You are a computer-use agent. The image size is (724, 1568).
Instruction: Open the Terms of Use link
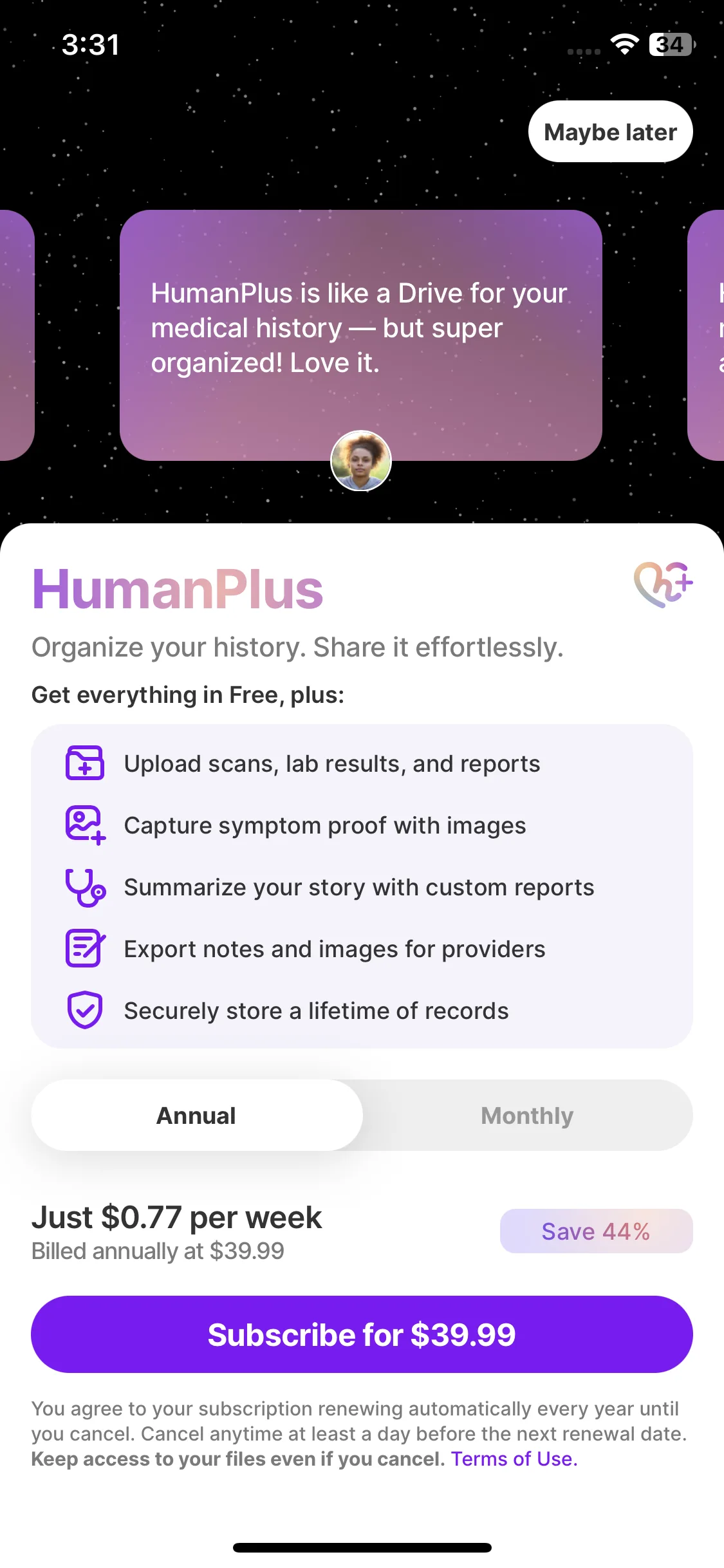(x=514, y=1459)
